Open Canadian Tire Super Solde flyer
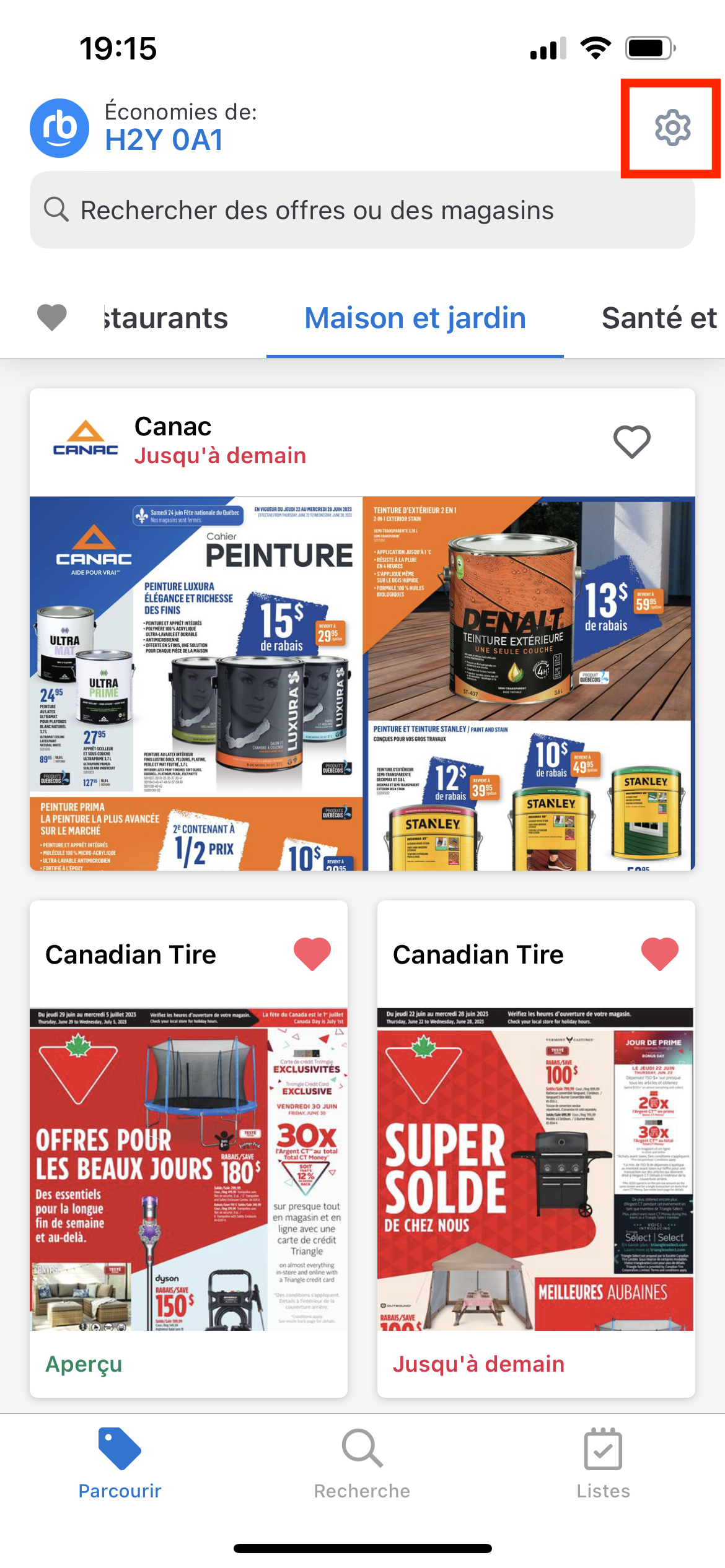The image size is (725, 1568). pos(535,1169)
